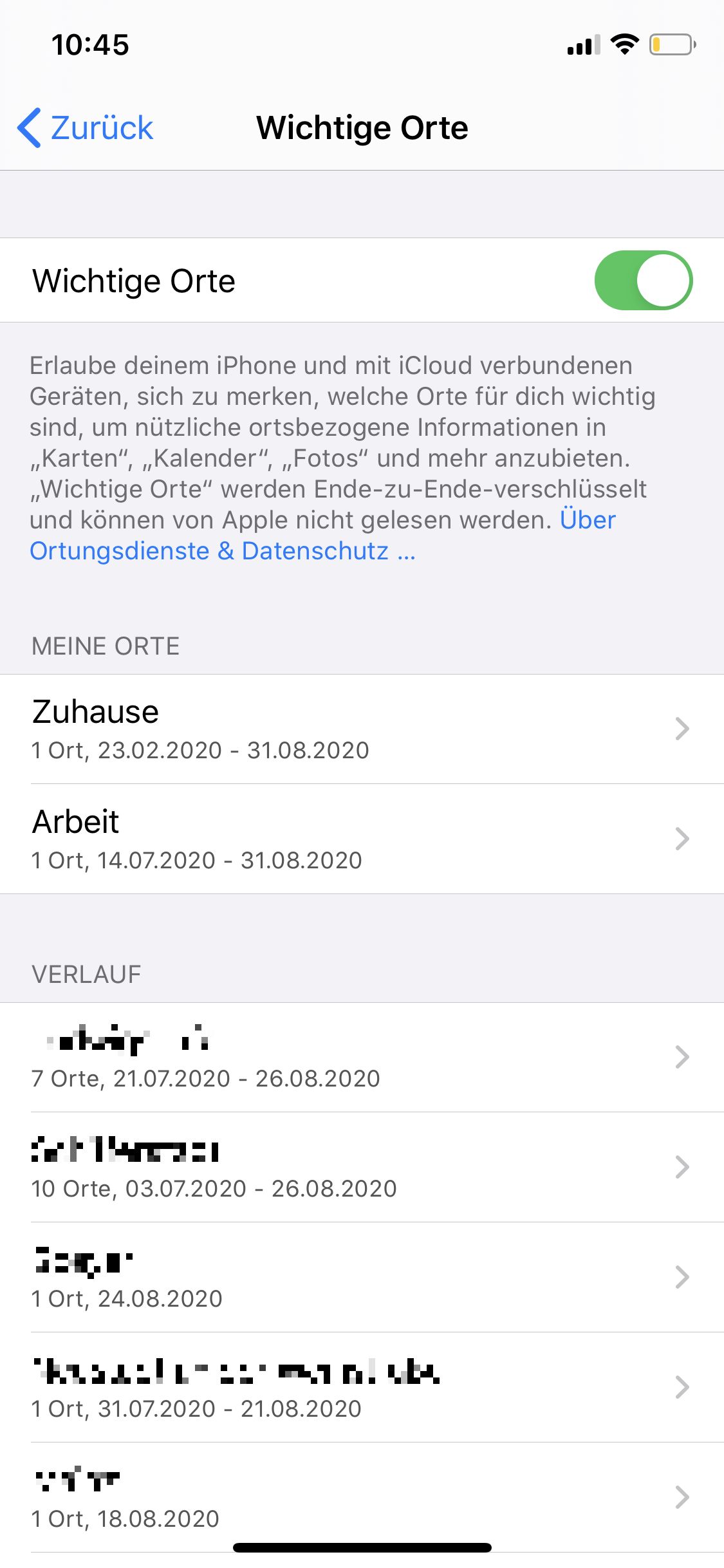Disable the Wichtige Orte switch

click(x=642, y=281)
